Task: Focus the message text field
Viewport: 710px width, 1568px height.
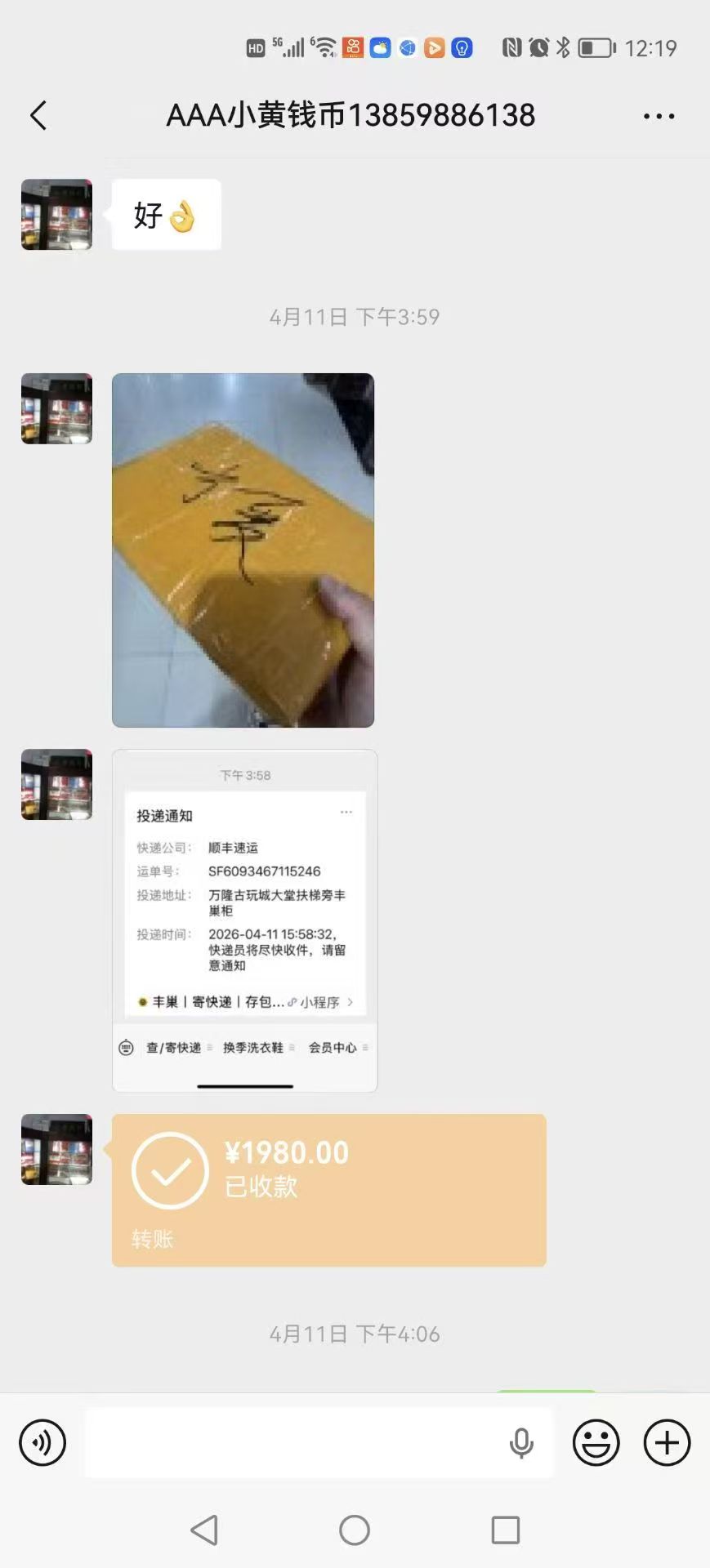Action: tap(294, 1442)
